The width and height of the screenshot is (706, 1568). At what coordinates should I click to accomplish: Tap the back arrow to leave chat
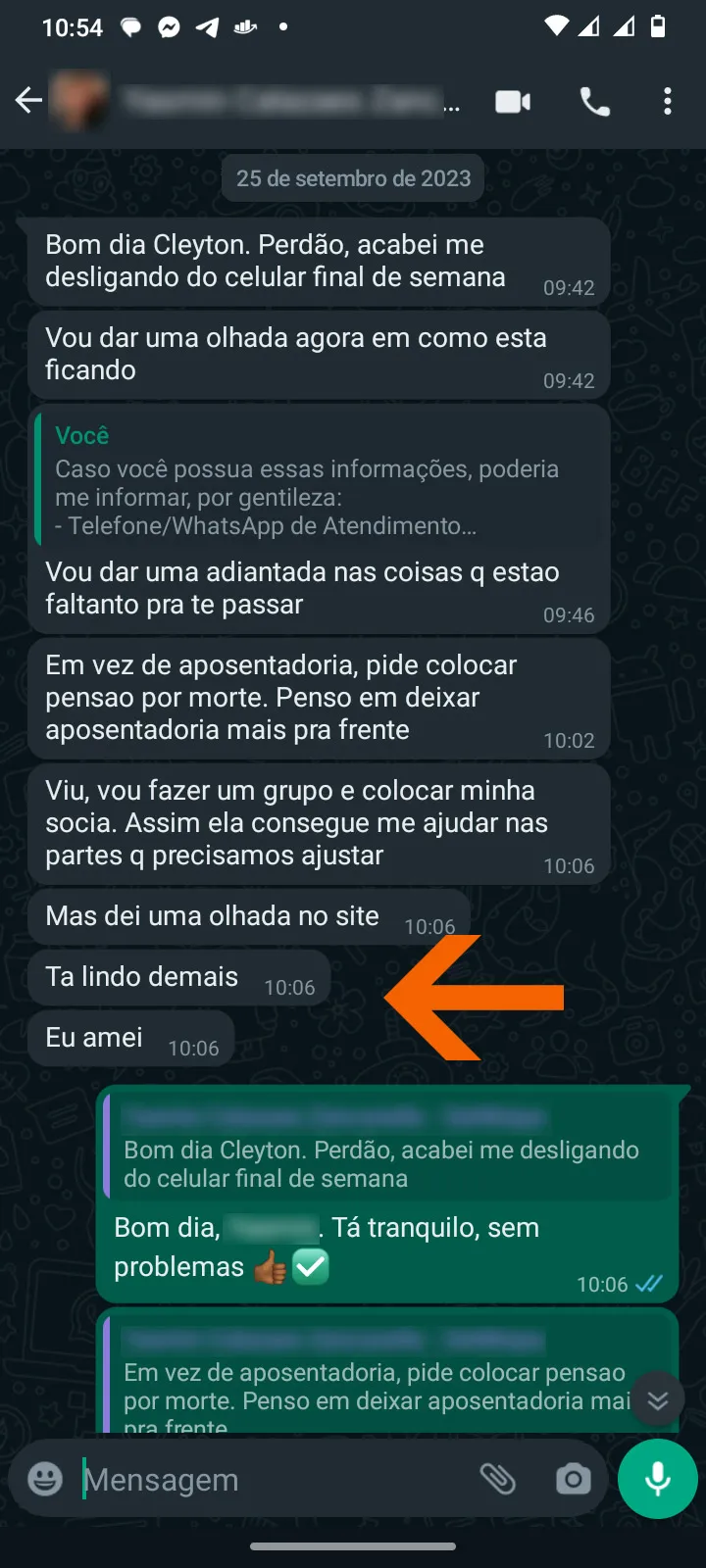coord(29,100)
